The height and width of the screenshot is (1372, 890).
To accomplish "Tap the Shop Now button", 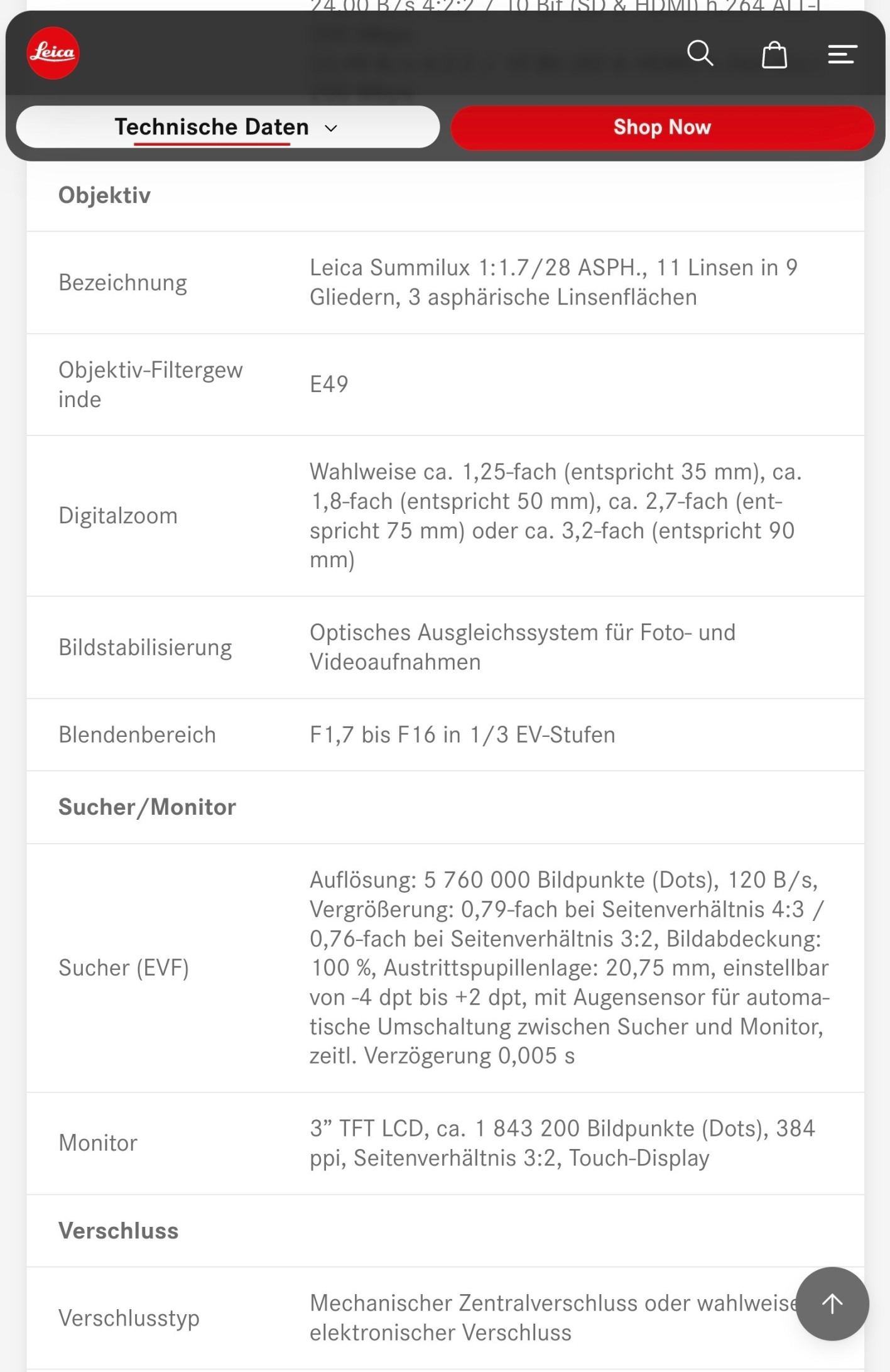I will point(662,128).
